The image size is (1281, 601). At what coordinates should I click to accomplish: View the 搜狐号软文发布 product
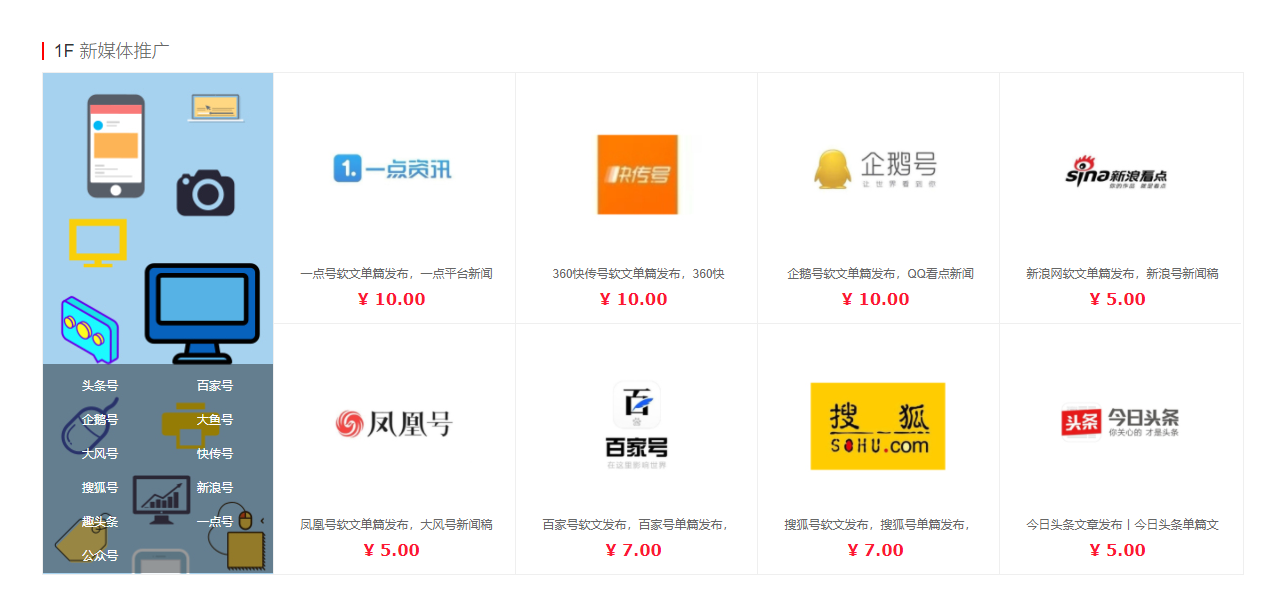click(x=878, y=525)
